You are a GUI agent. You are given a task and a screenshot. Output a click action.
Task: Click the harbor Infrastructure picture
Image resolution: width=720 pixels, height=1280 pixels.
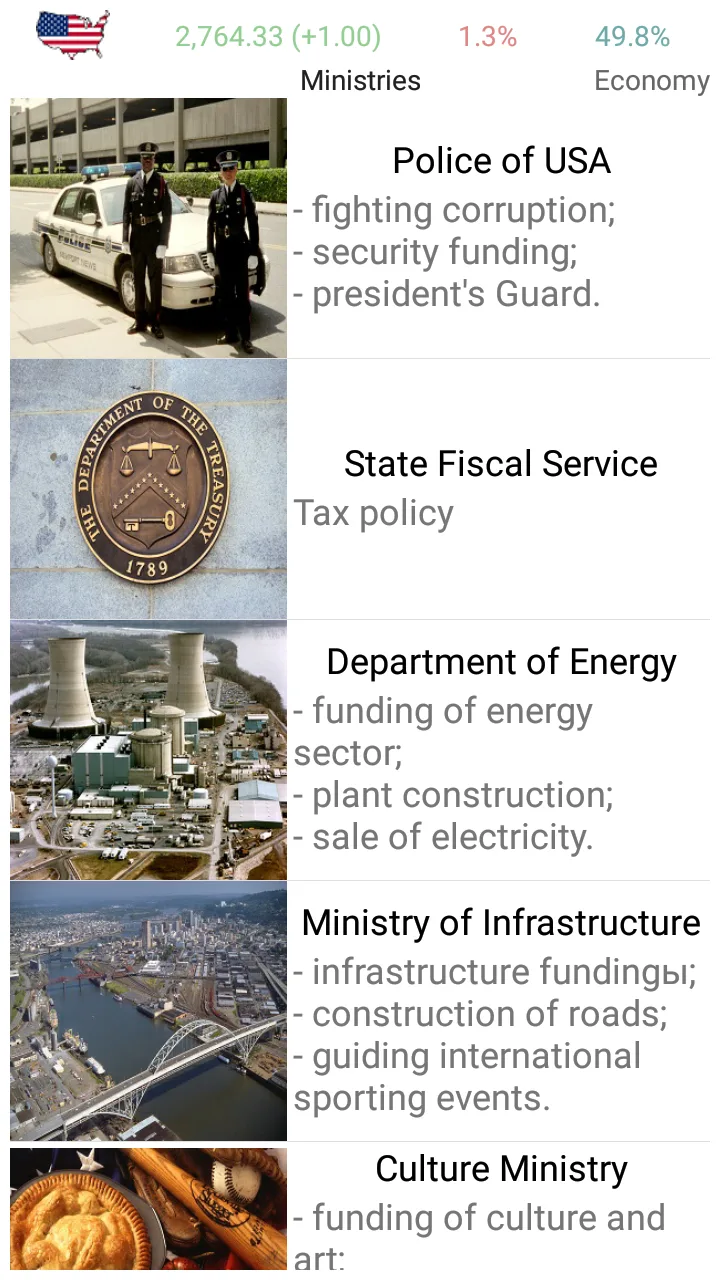pos(147,1010)
